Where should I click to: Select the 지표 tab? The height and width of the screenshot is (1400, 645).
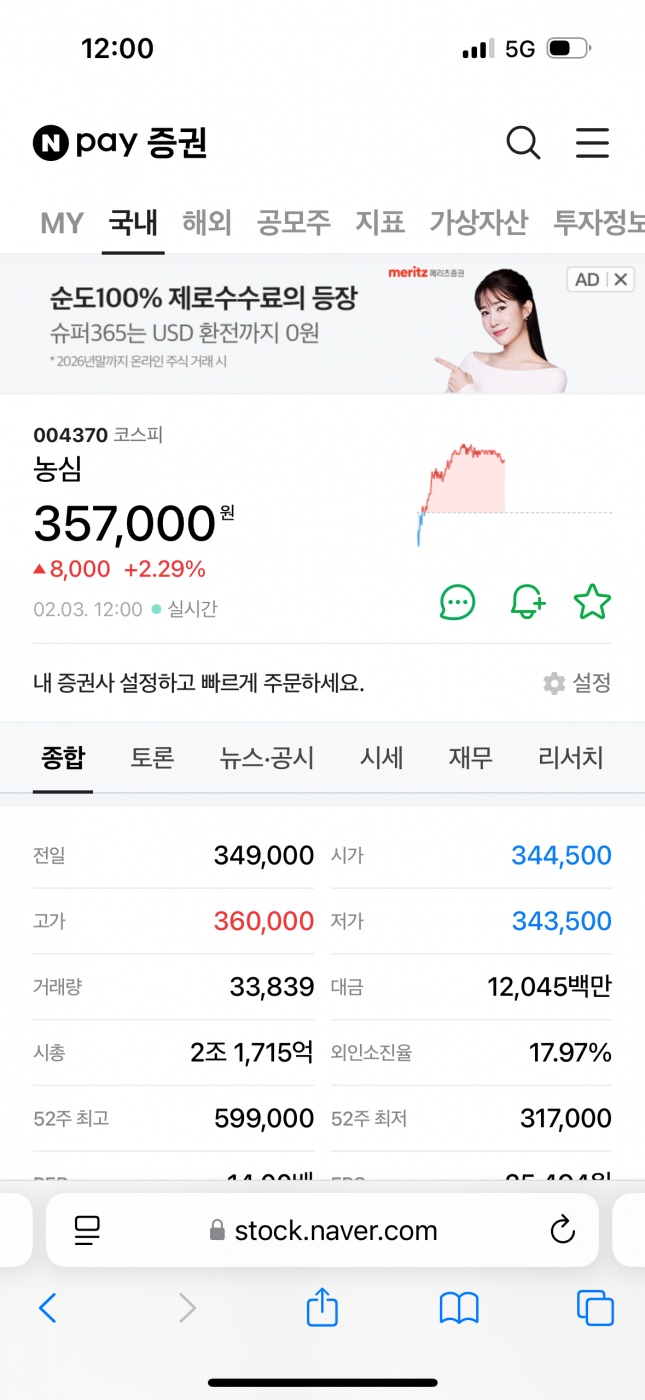[x=380, y=223]
